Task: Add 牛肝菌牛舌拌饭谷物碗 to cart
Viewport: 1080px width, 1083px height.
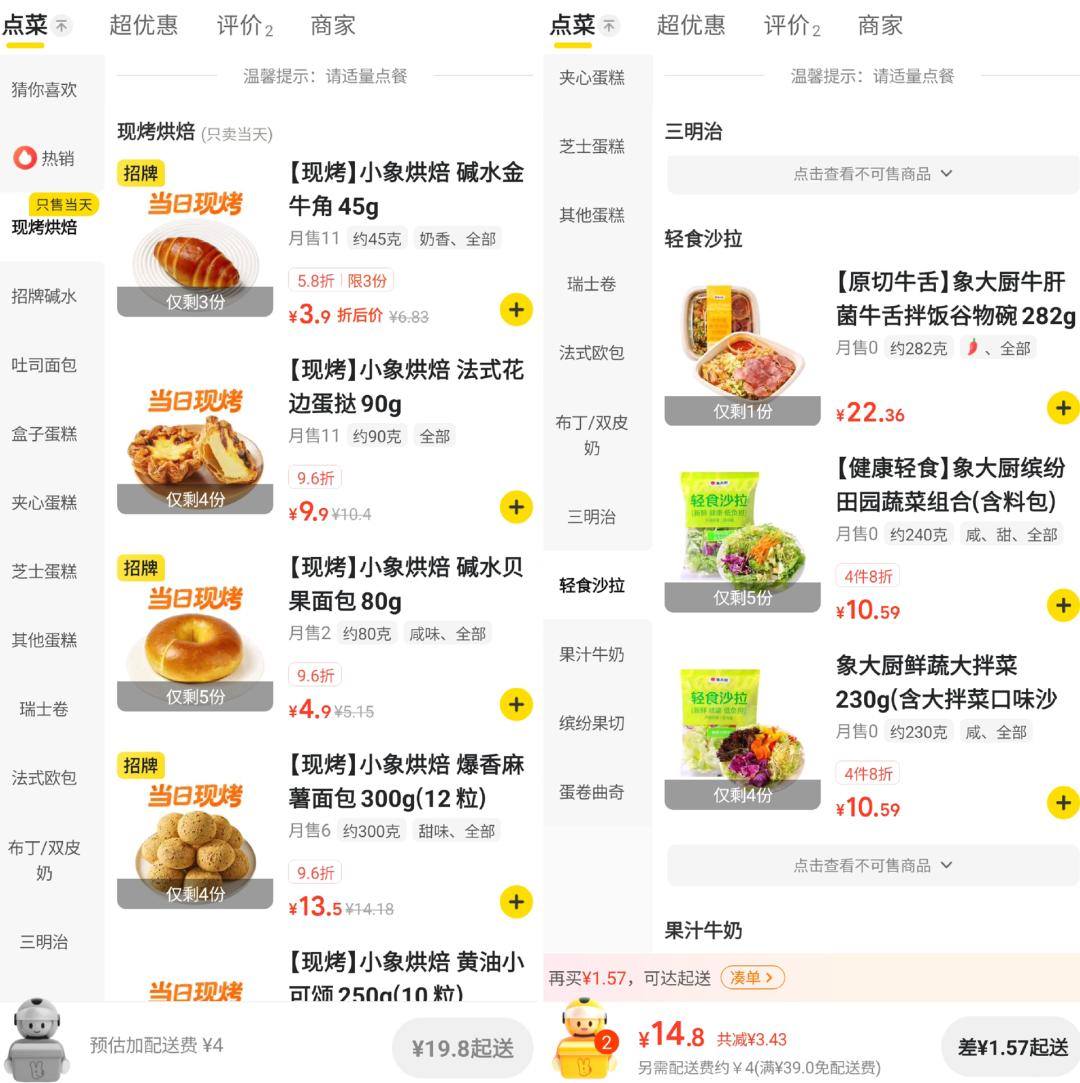Action: [1062, 408]
